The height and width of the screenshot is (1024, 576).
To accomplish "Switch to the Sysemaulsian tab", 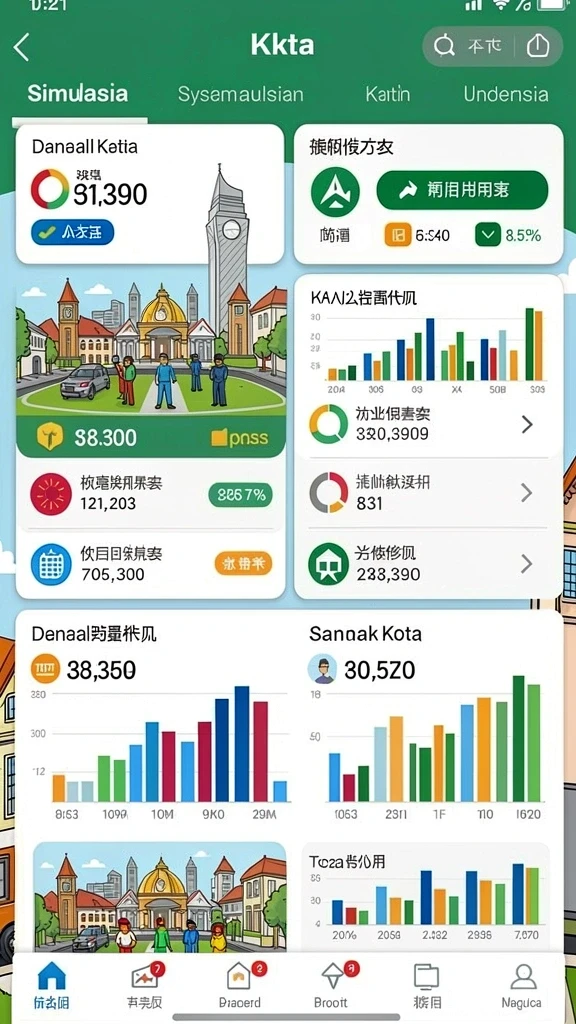I will [x=240, y=94].
